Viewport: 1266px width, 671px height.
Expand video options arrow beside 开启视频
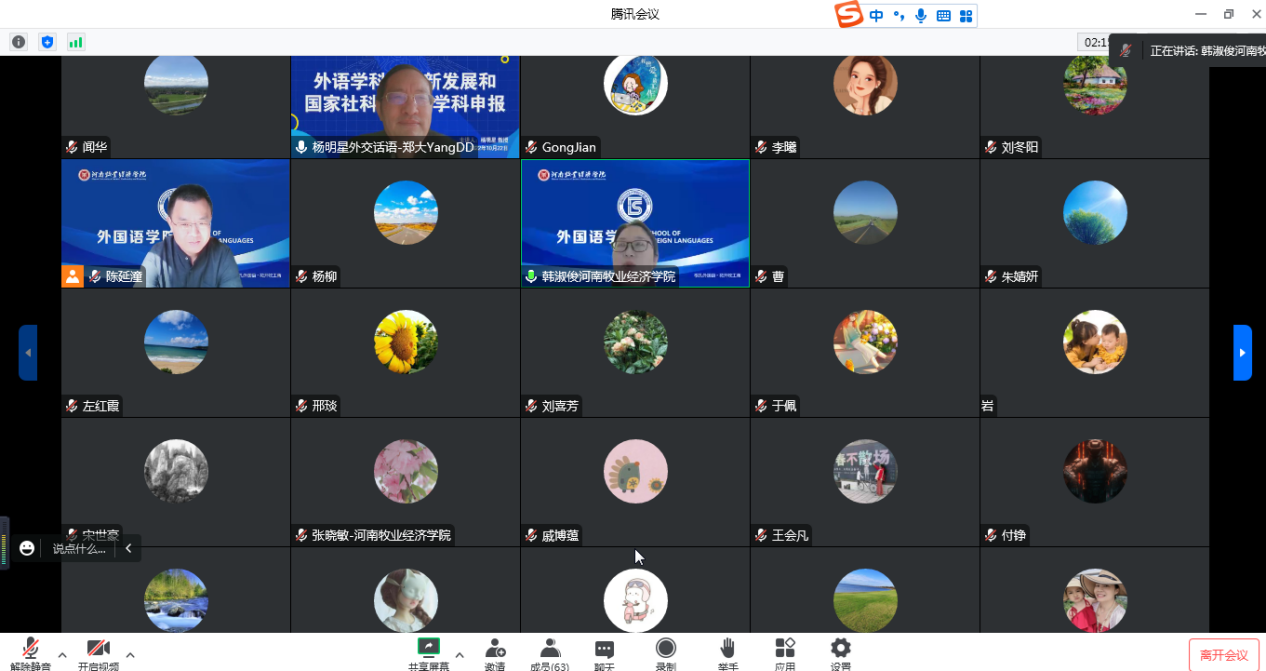click(130, 656)
